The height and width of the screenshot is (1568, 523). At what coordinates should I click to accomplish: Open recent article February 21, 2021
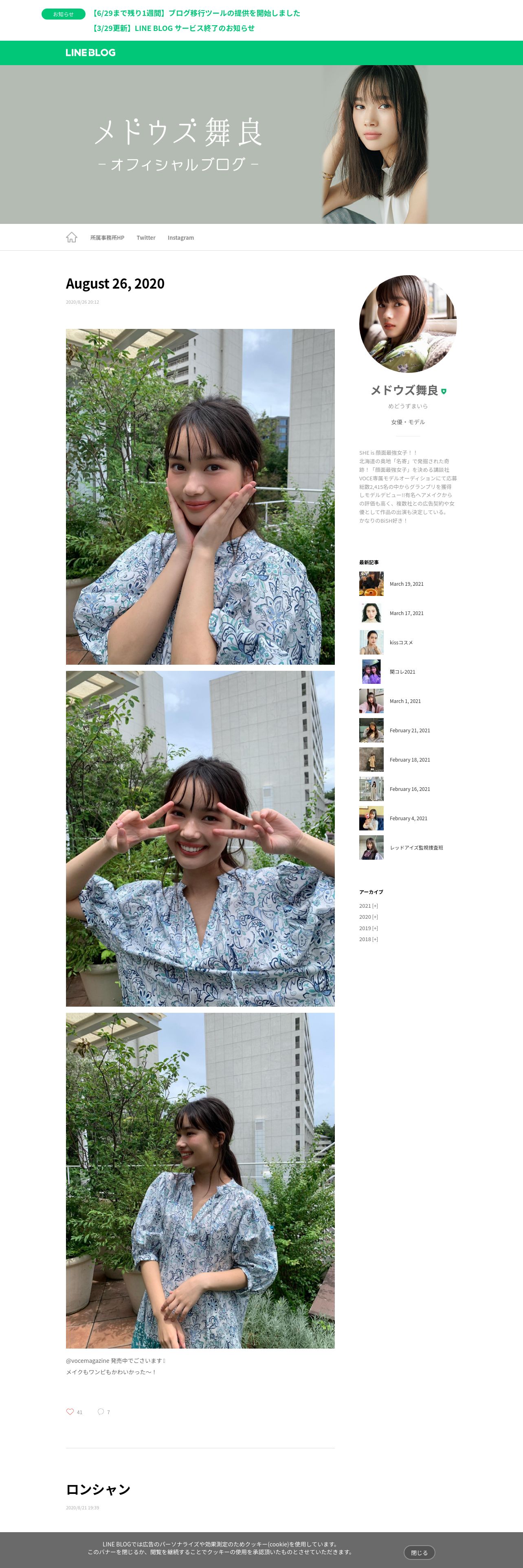click(409, 730)
